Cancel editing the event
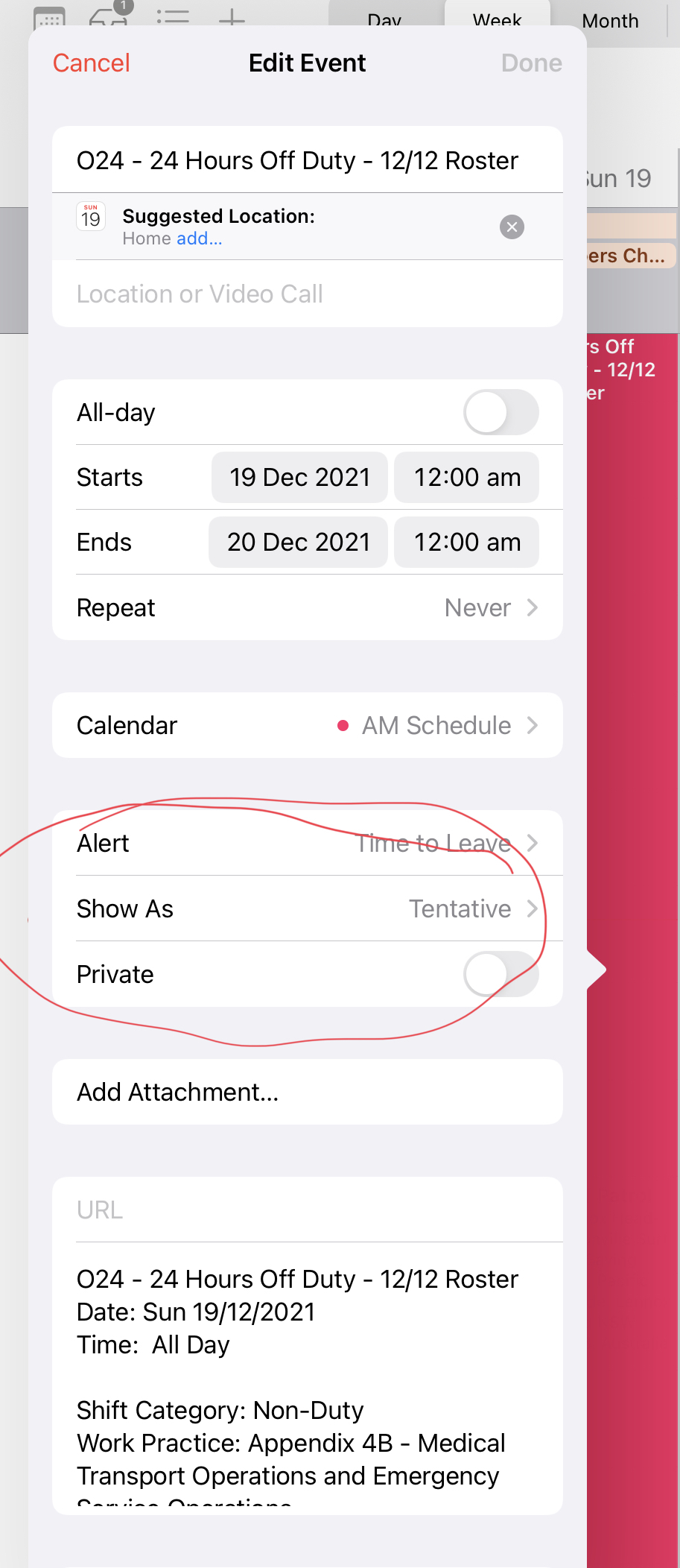The image size is (680, 1568). 92,63
